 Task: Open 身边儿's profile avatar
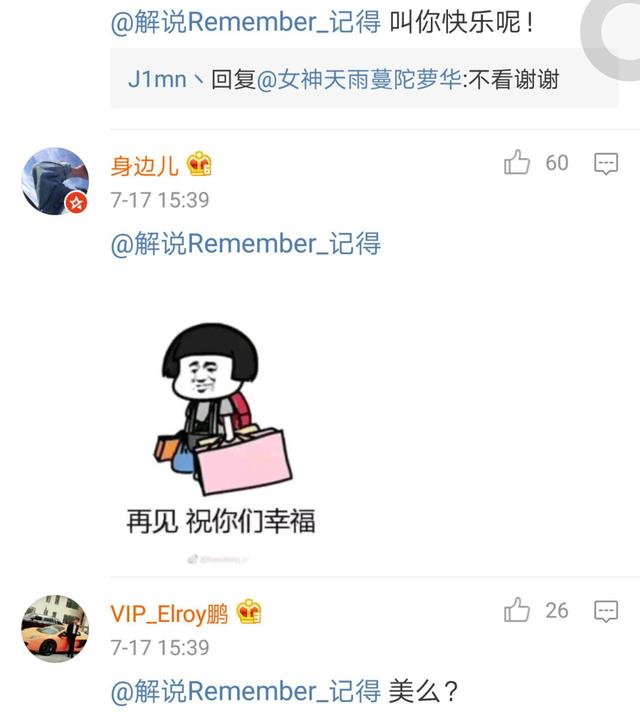(56, 181)
